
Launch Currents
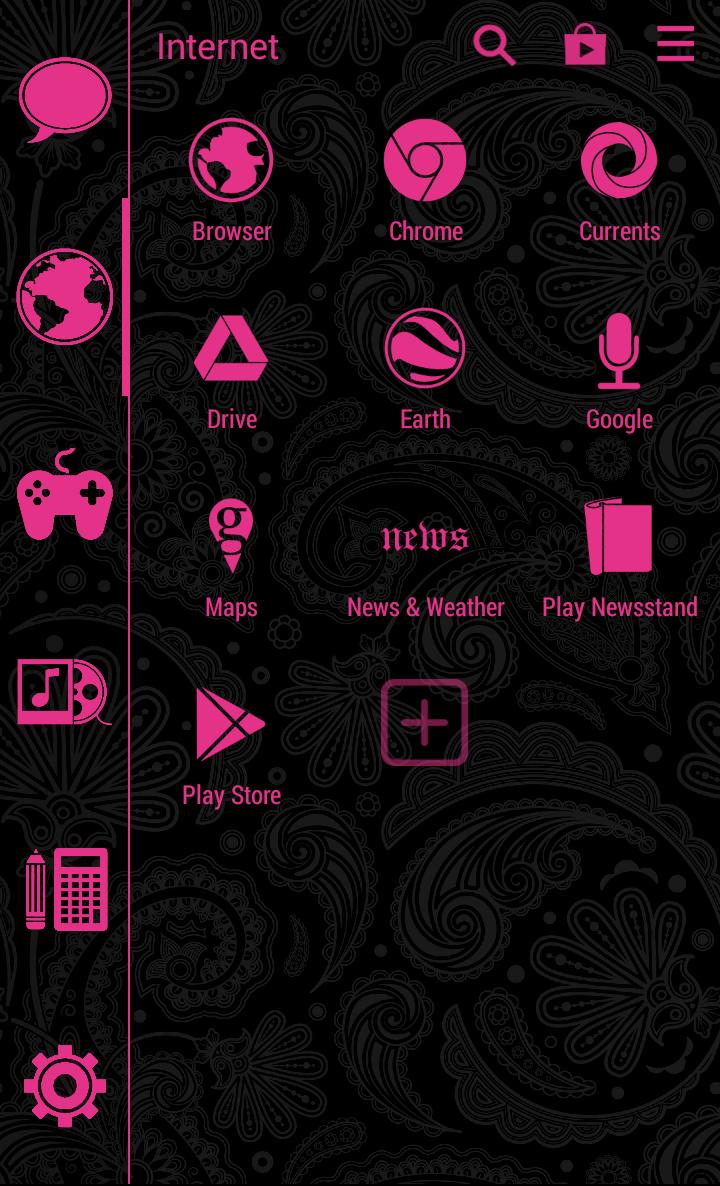click(x=619, y=160)
